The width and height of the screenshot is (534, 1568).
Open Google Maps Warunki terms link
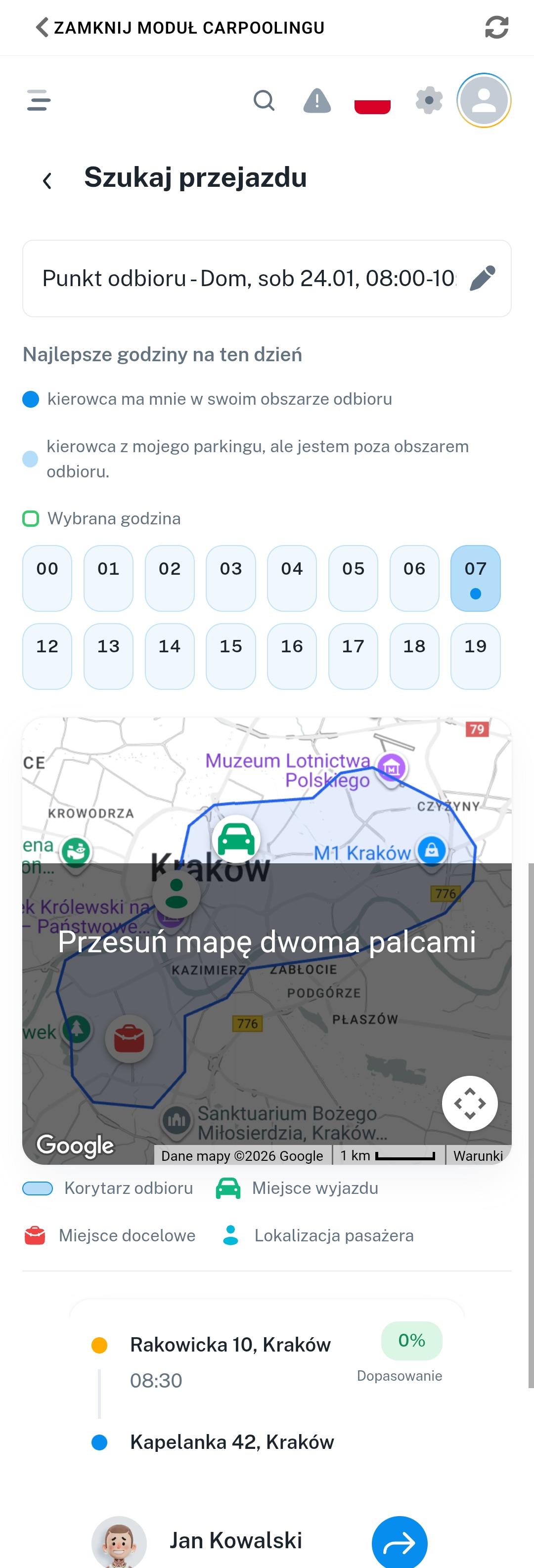point(478,1155)
